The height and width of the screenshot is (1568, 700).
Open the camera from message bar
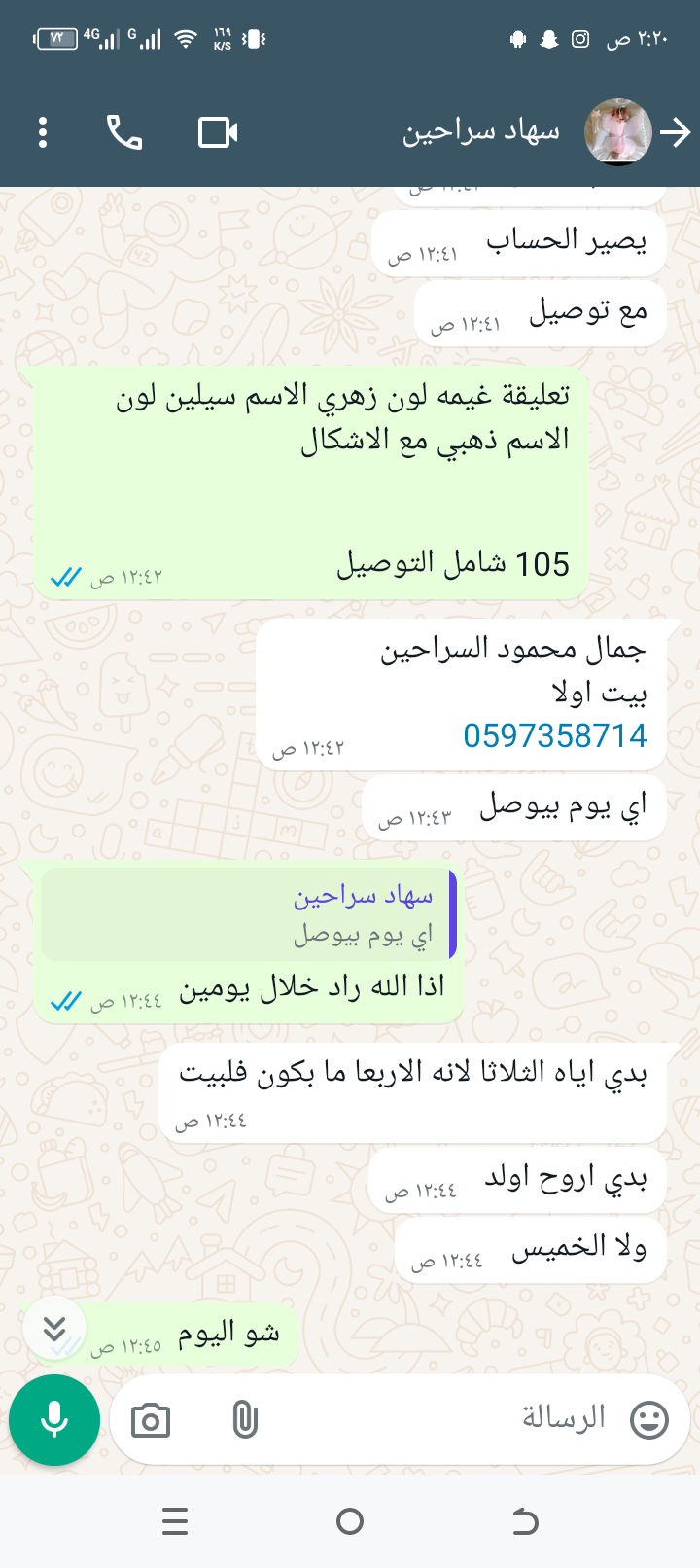[x=151, y=1421]
